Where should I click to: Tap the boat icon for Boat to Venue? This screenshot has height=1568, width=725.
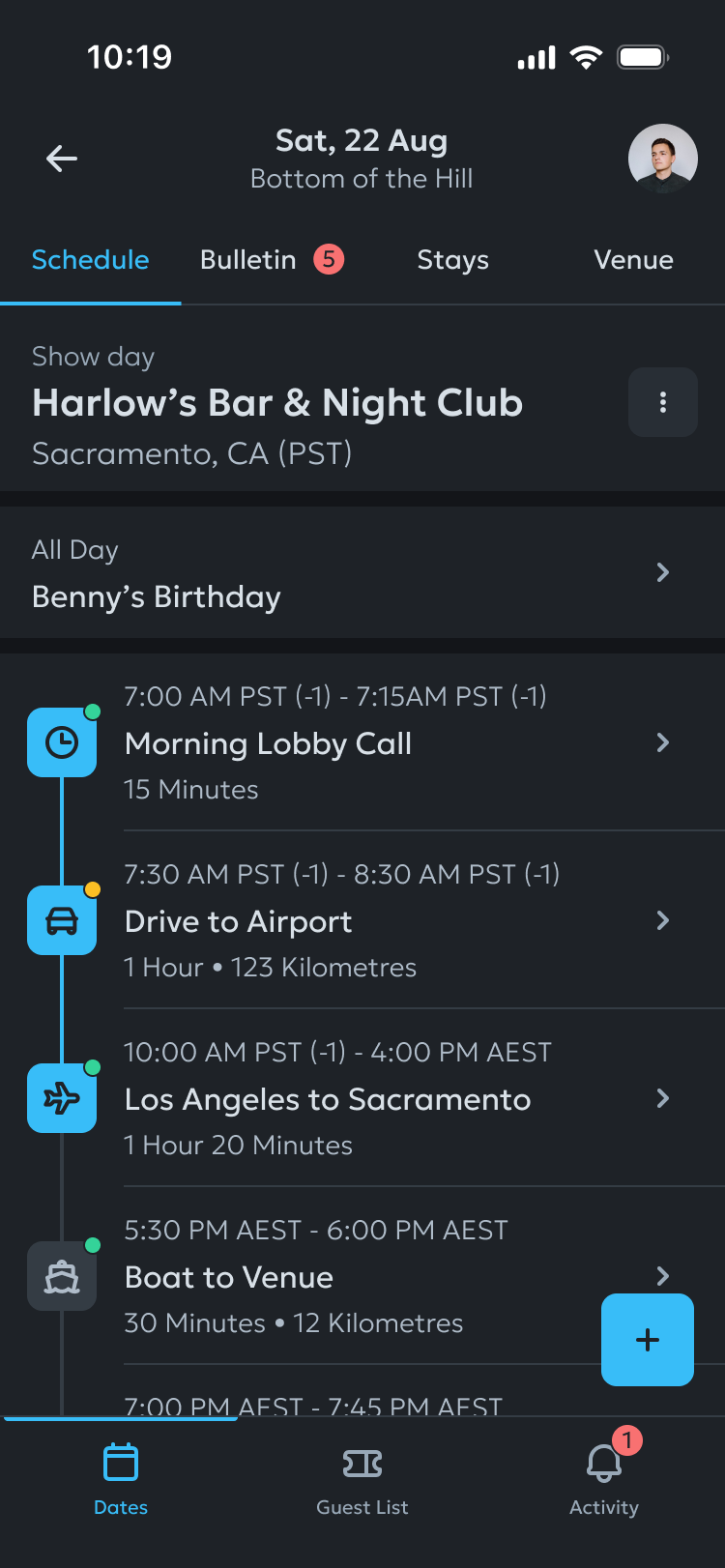(62, 1276)
